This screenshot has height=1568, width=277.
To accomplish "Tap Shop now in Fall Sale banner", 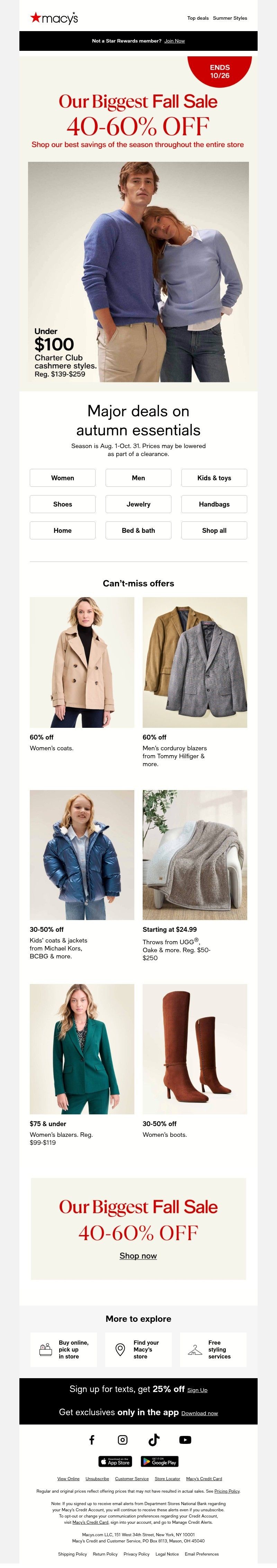I will [138, 1255].
